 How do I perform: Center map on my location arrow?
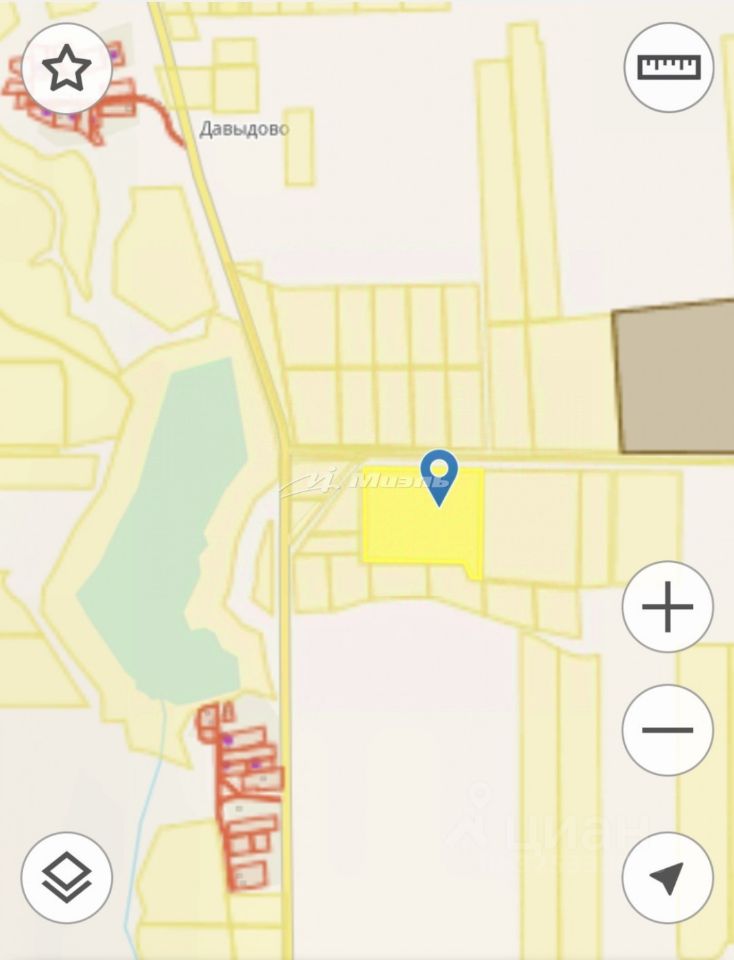click(x=667, y=877)
